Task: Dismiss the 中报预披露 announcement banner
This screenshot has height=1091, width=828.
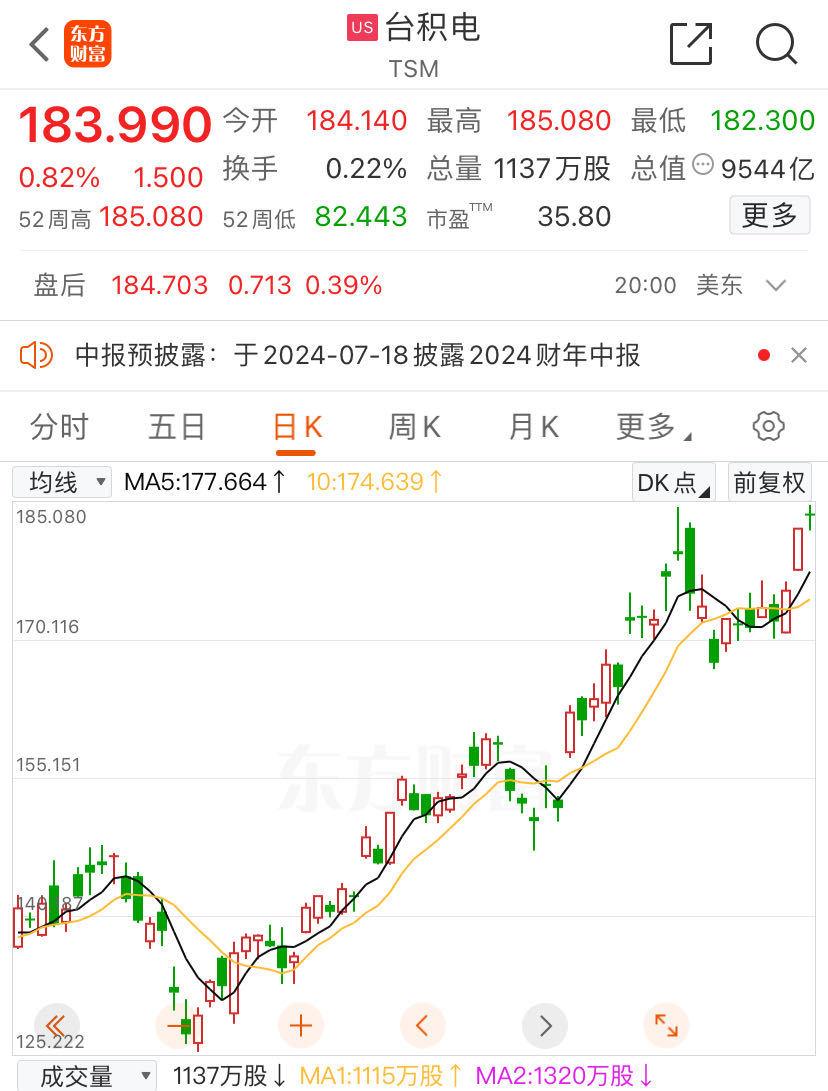Action: tap(798, 355)
